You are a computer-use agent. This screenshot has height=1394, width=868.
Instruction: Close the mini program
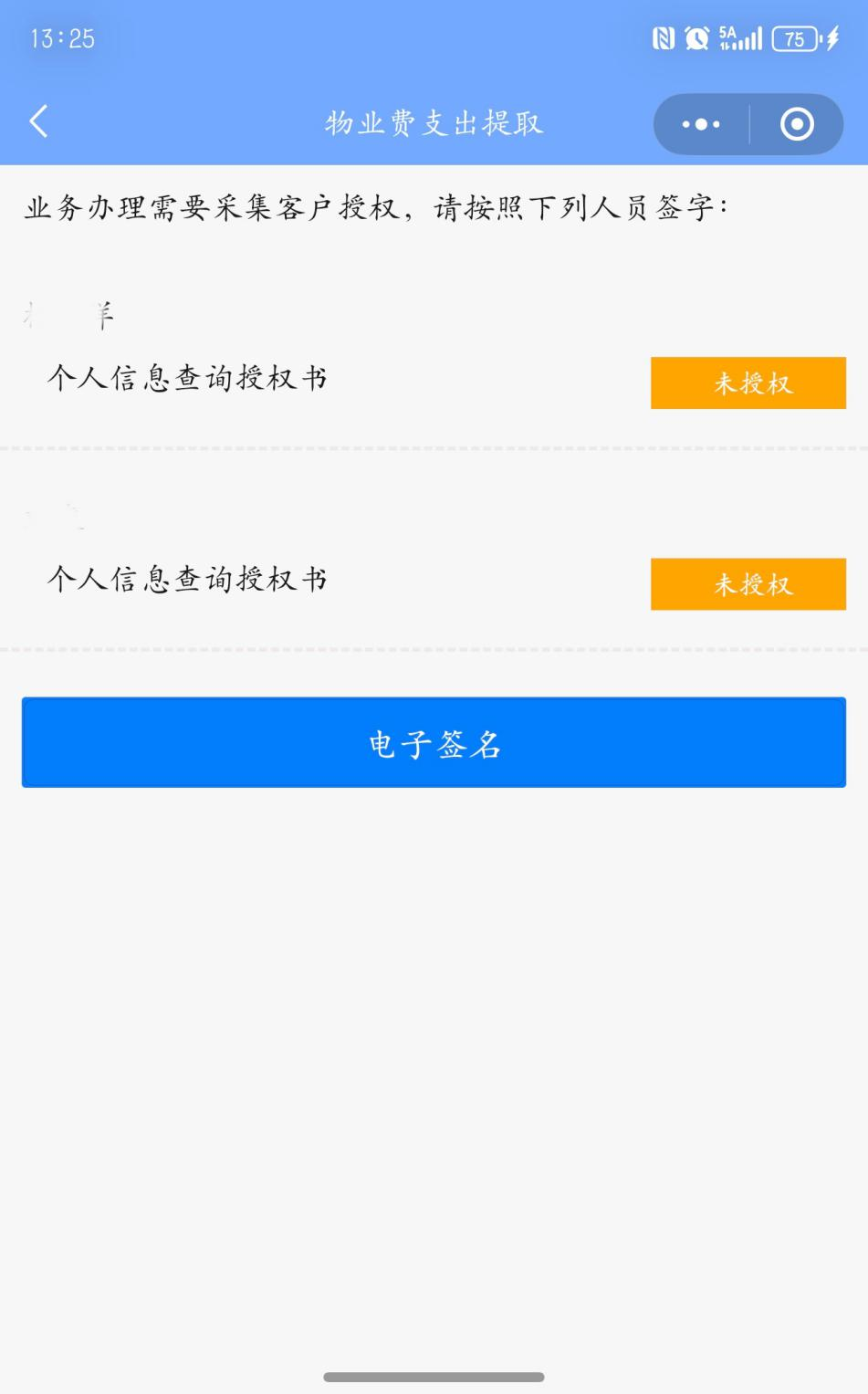(796, 124)
